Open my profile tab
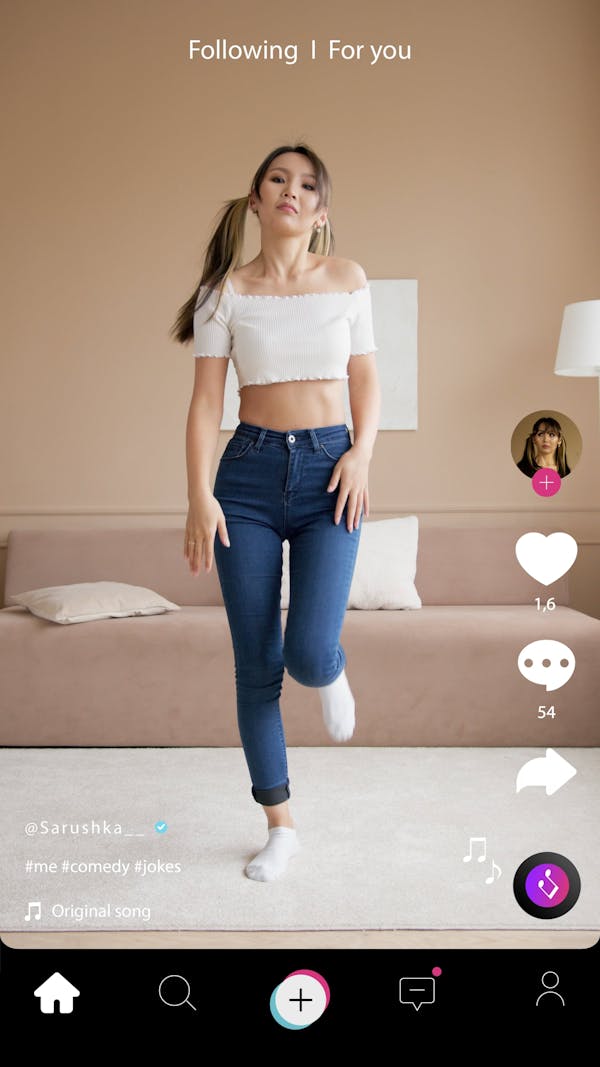Screen dimensions: 600x1067 click(x=550, y=989)
